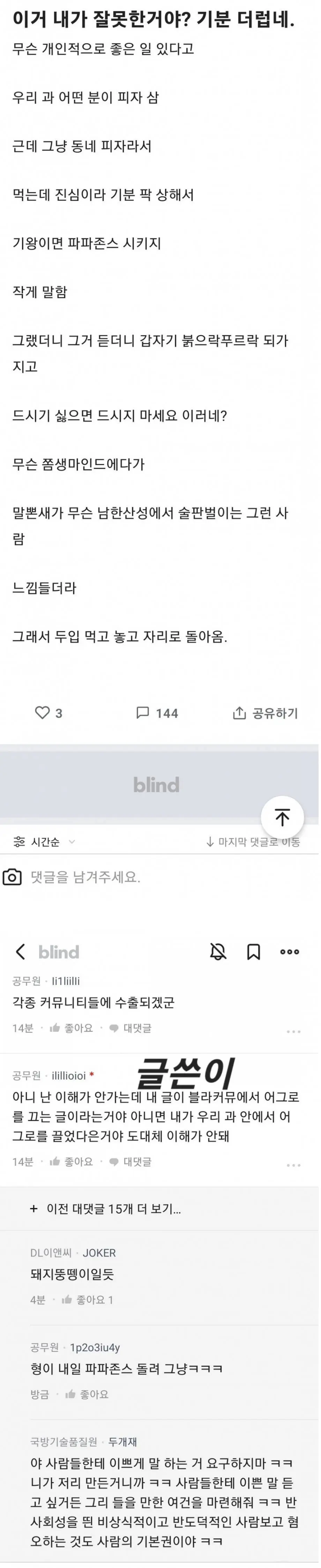Jump to the last comment via 마지막 댓글로 이동
Image resolution: width=321 pixels, height=1568 pixels.
click(253, 842)
